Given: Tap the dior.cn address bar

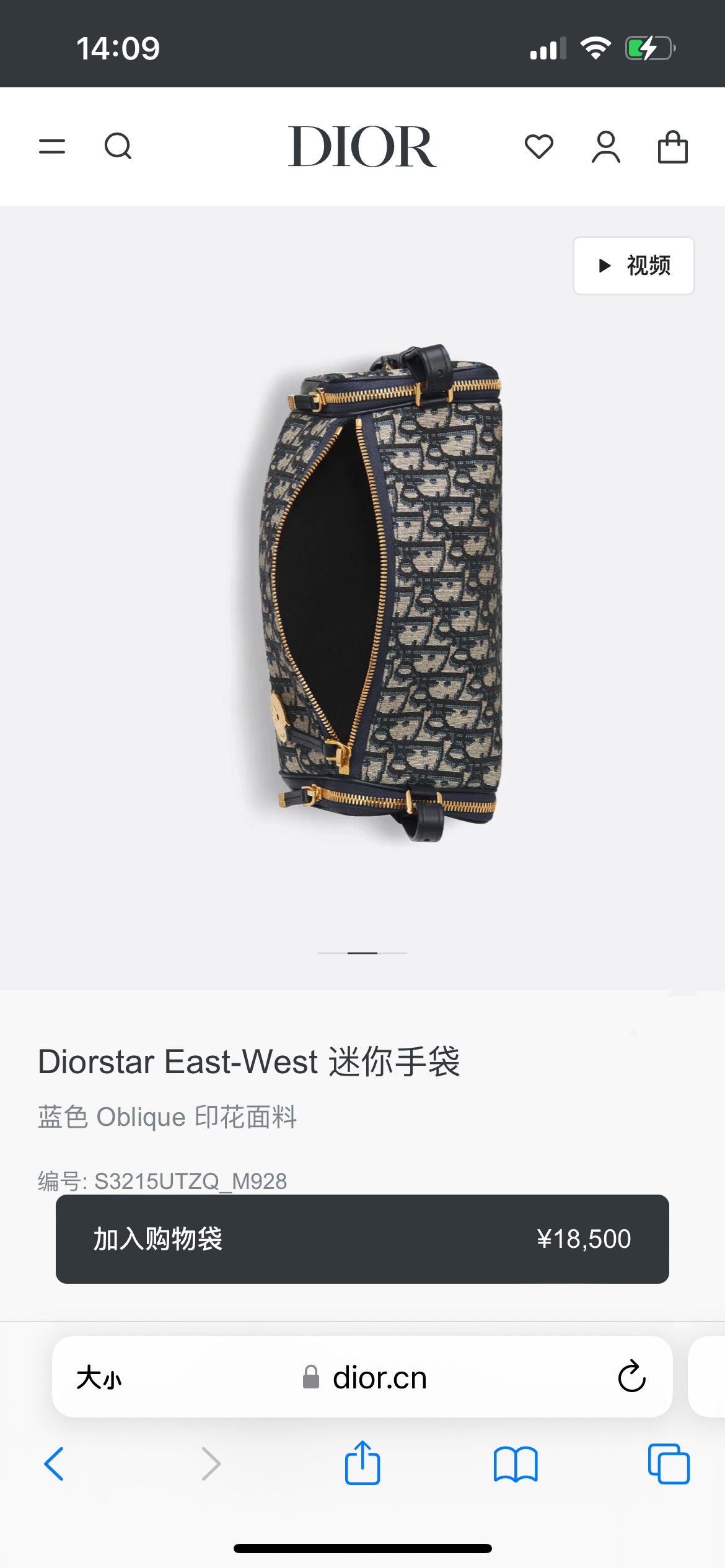Looking at the screenshot, I should point(366,1378).
